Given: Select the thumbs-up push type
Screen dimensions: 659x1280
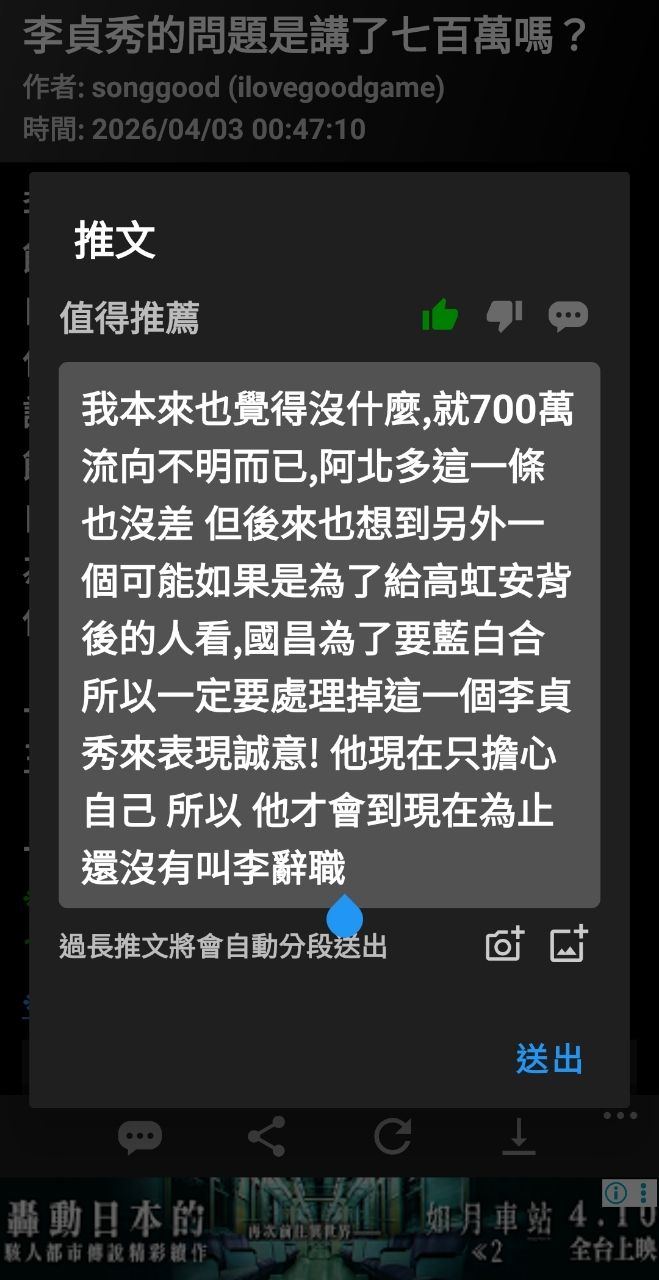Looking at the screenshot, I should 440,316.
